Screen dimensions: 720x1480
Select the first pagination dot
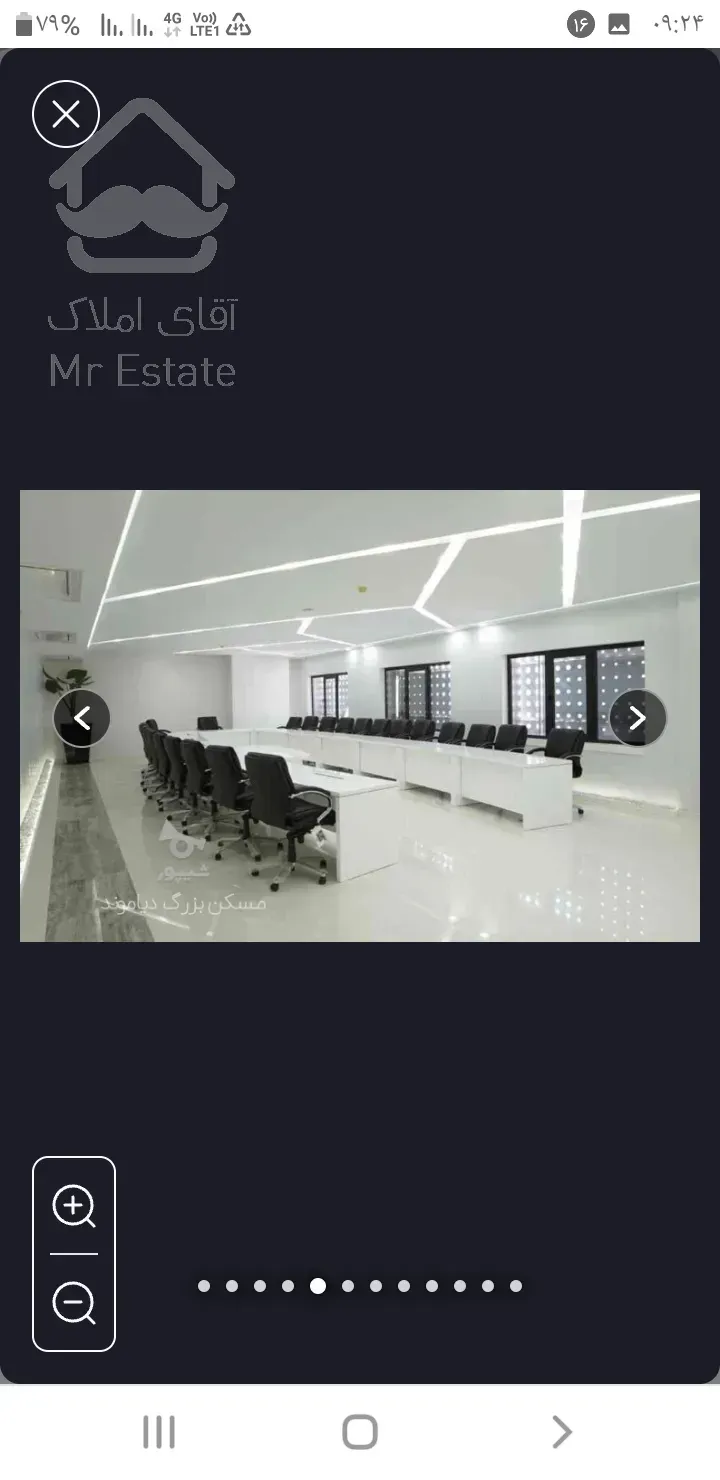(203, 1286)
